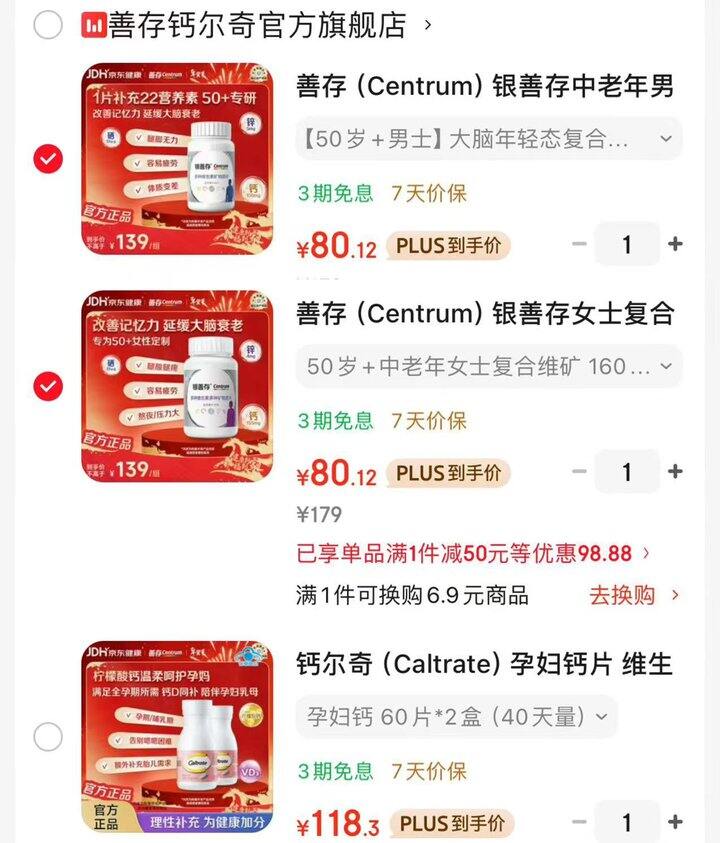Change the 【50岁+男士】大脑年轻态 variant dropdown
The height and width of the screenshot is (843, 720).
coord(488,139)
